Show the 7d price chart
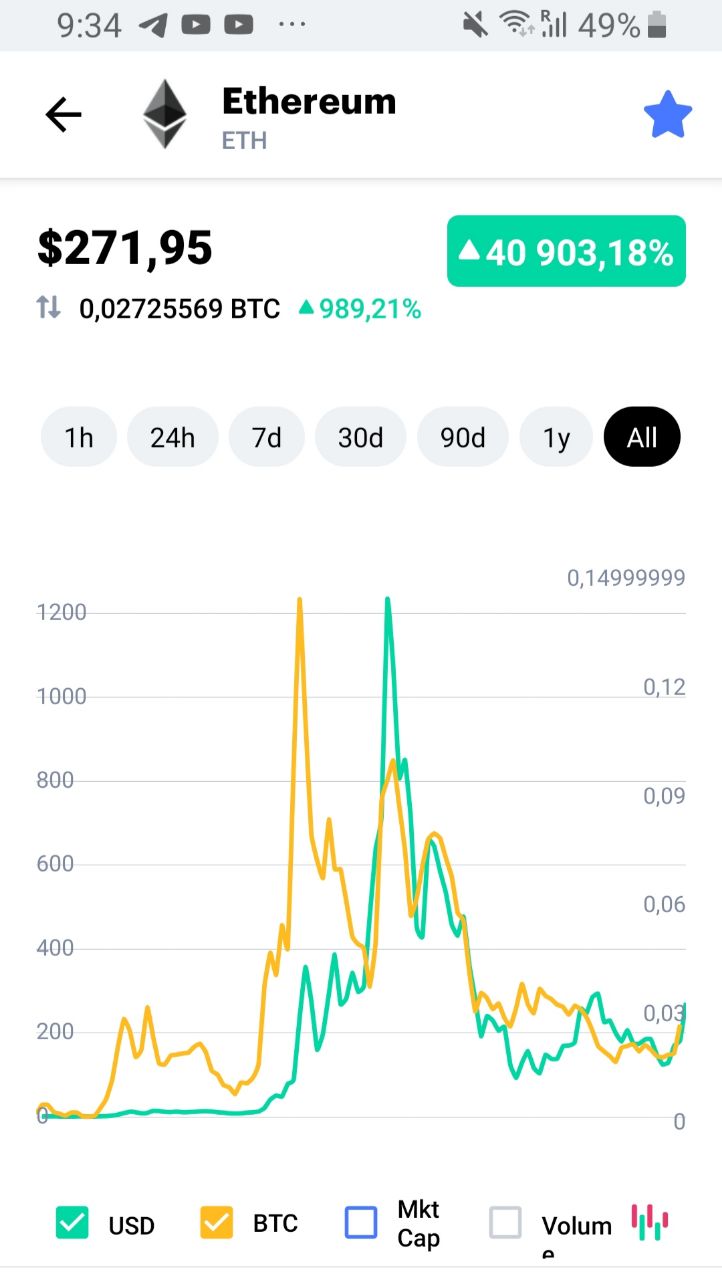The height and width of the screenshot is (1280, 722). tap(266, 437)
